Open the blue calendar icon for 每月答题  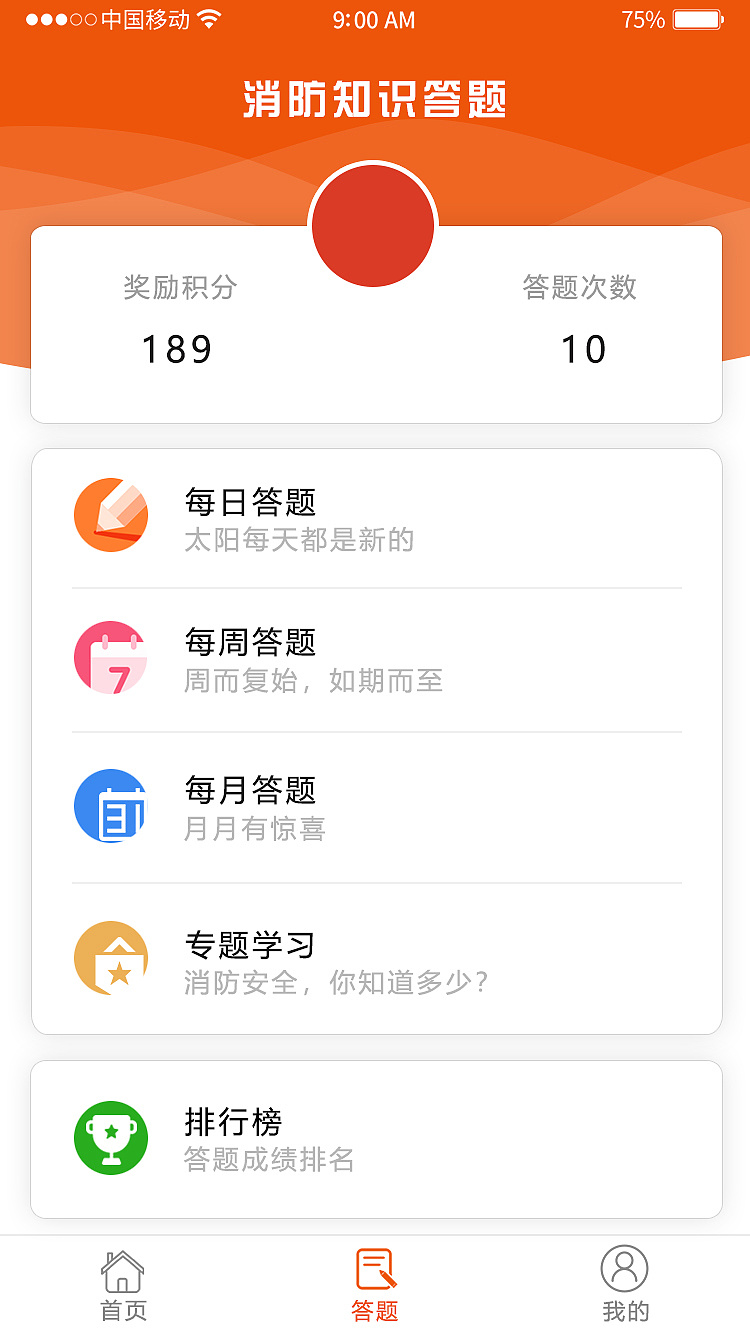click(110, 806)
